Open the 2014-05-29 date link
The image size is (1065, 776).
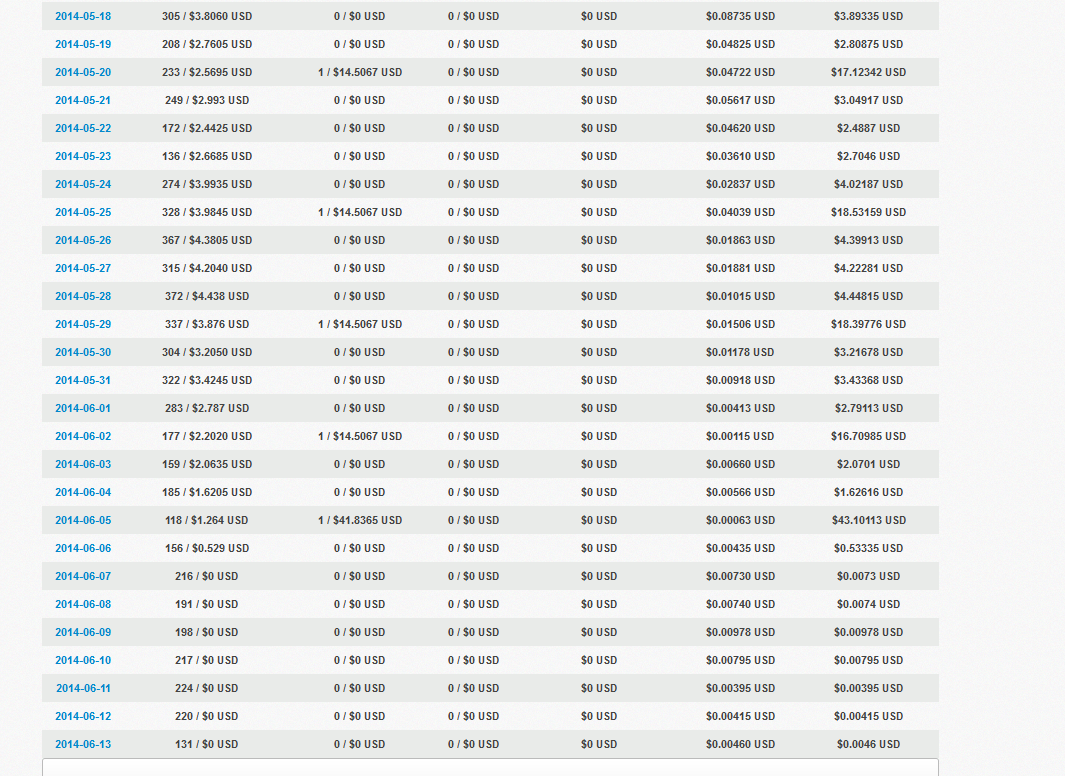coord(83,324)
